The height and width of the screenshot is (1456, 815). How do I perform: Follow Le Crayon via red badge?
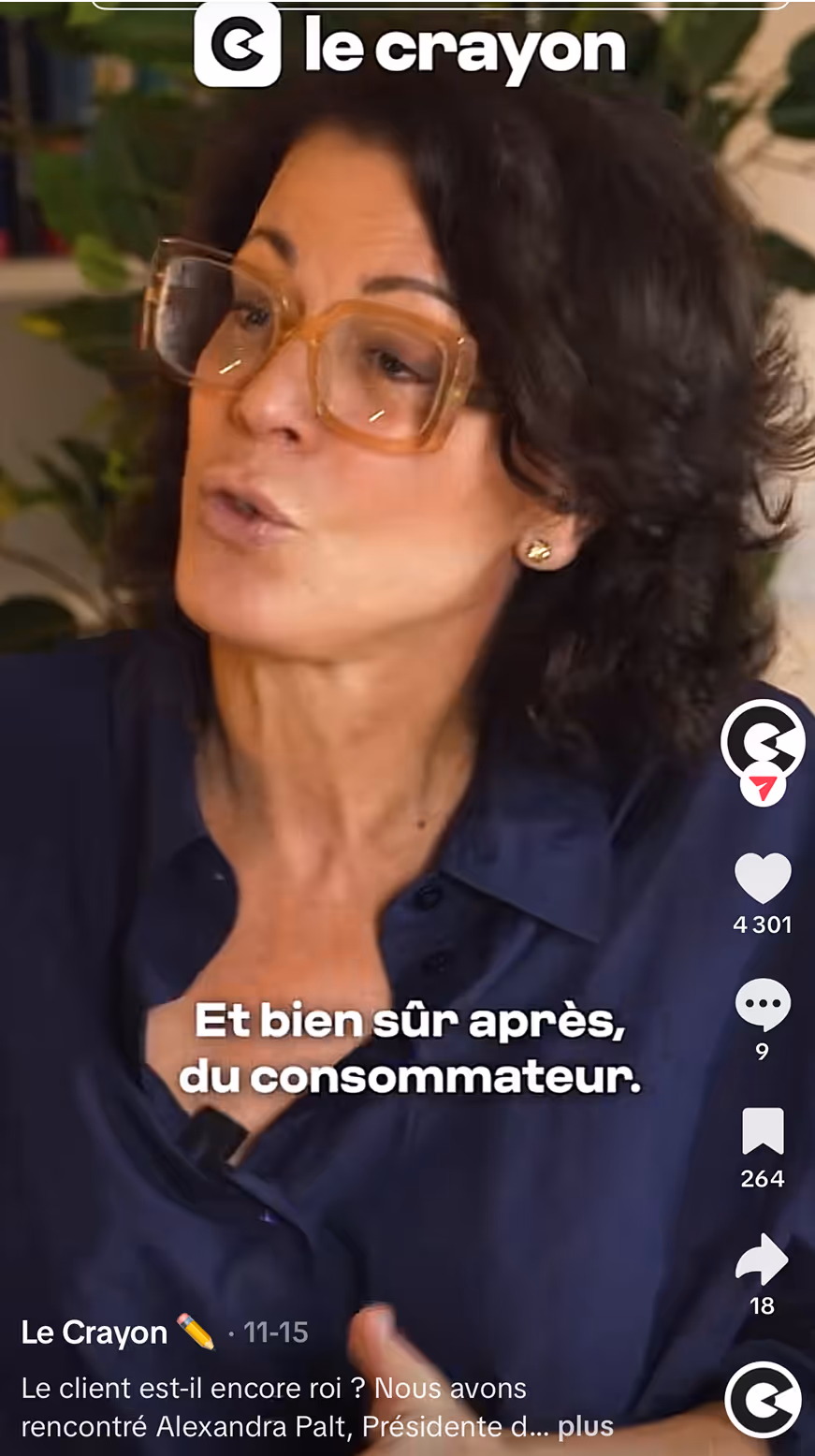pos(763,789)
